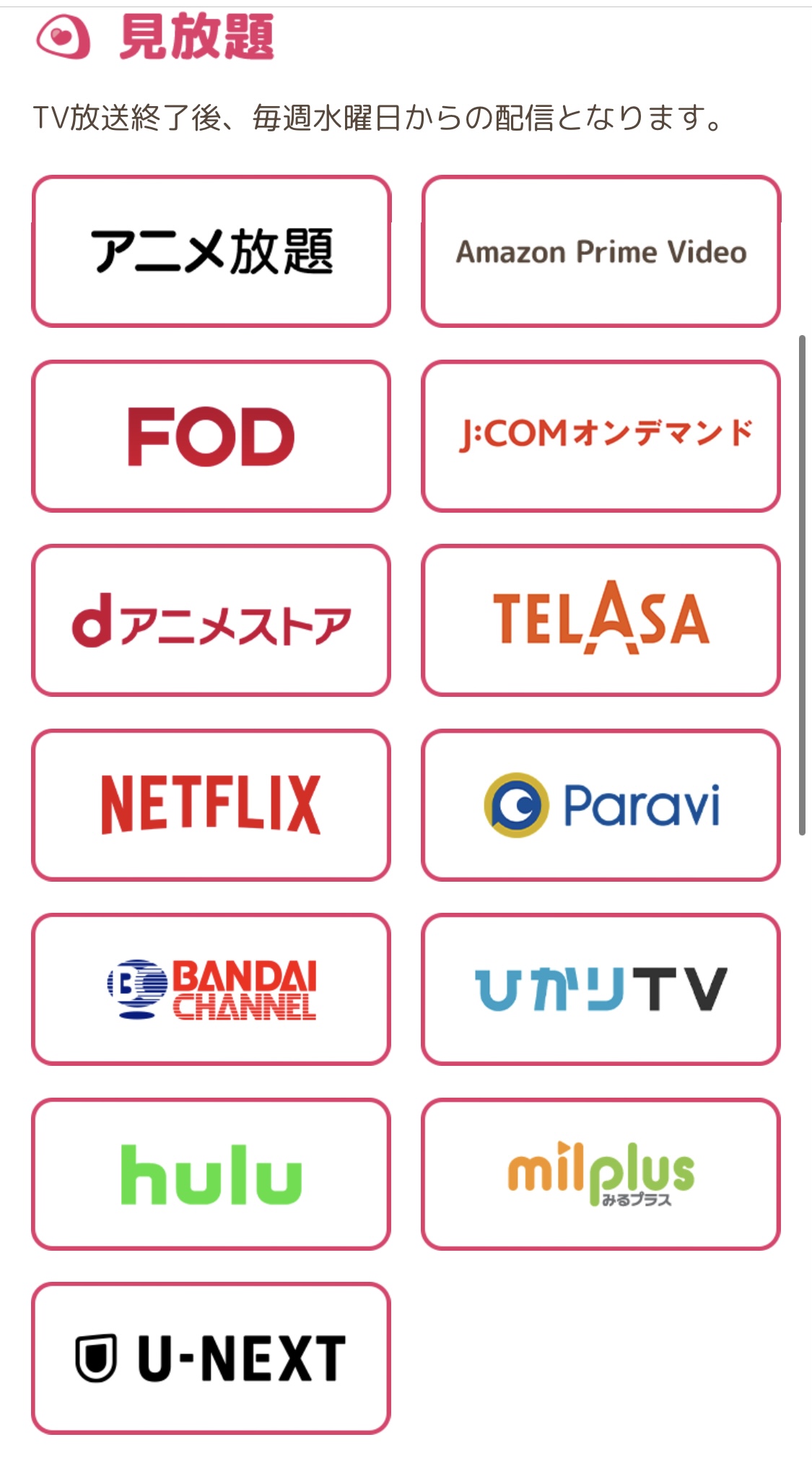Tap the FOD streaming button

[211, 436]
